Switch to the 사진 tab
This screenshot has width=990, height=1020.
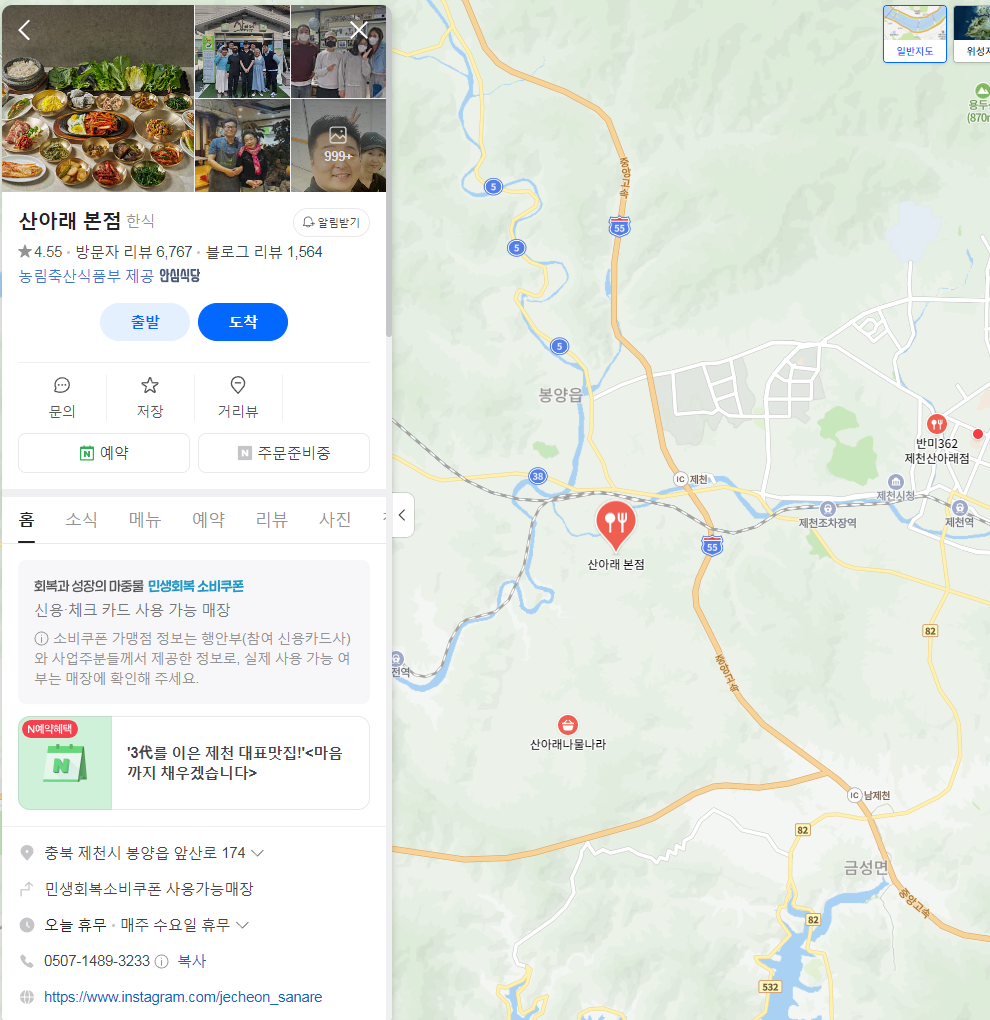[x=335, y=519]
